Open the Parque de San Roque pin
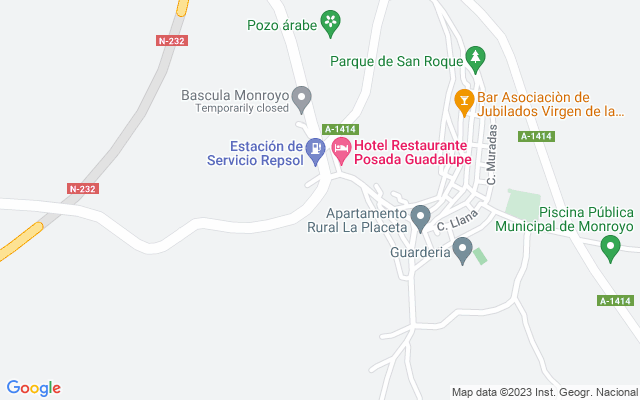 coord(477,57)
